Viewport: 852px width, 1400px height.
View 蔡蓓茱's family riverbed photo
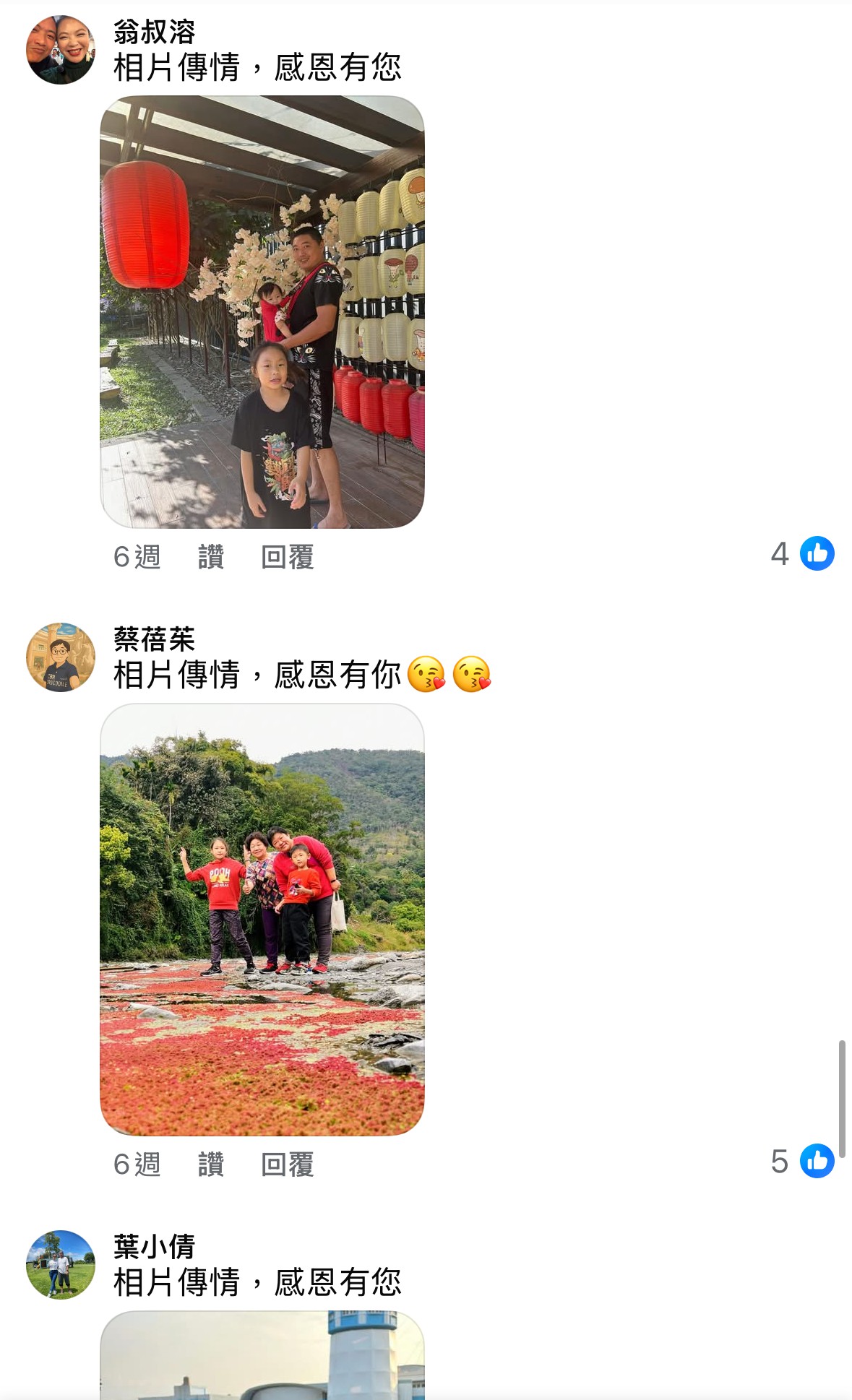point(262,919)
